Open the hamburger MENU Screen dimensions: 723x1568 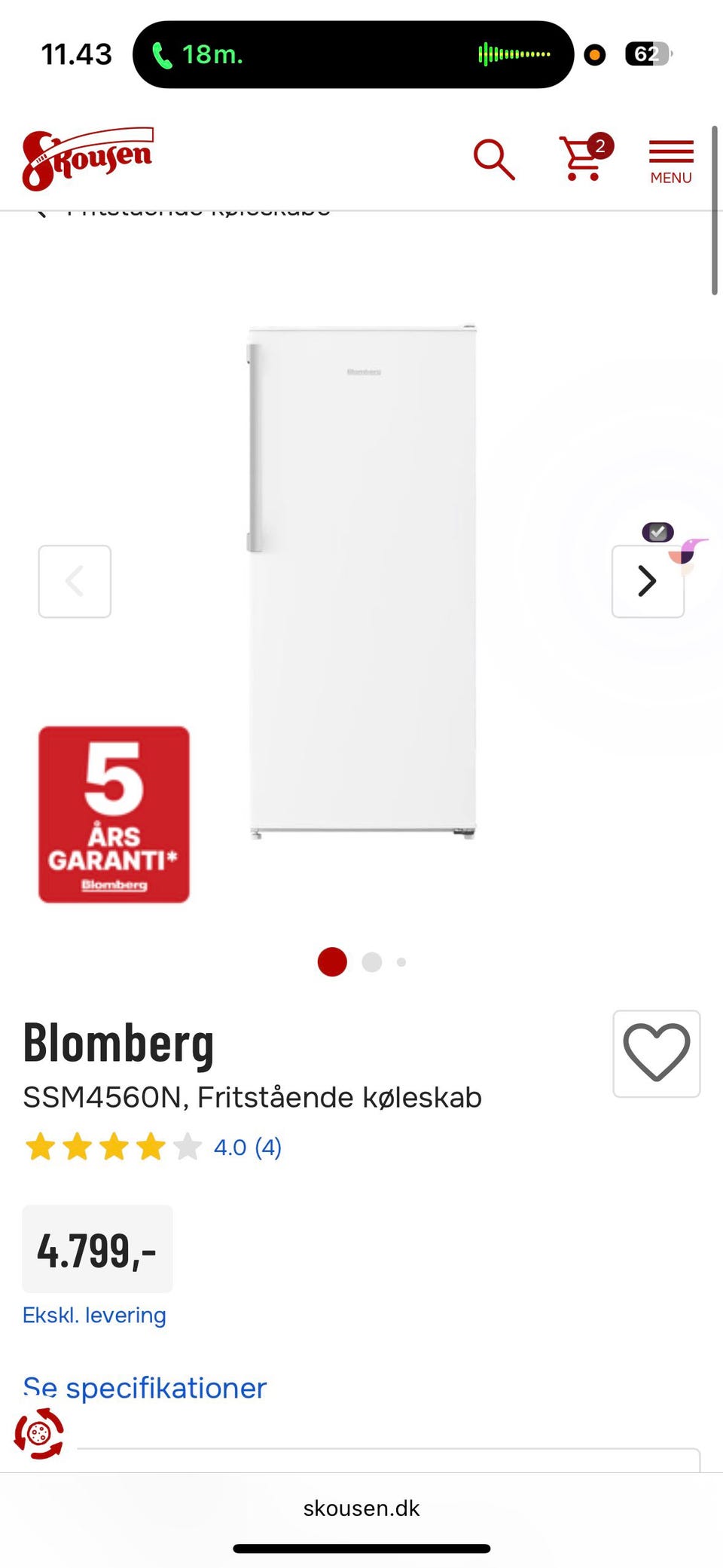click(x=670, y=157)
